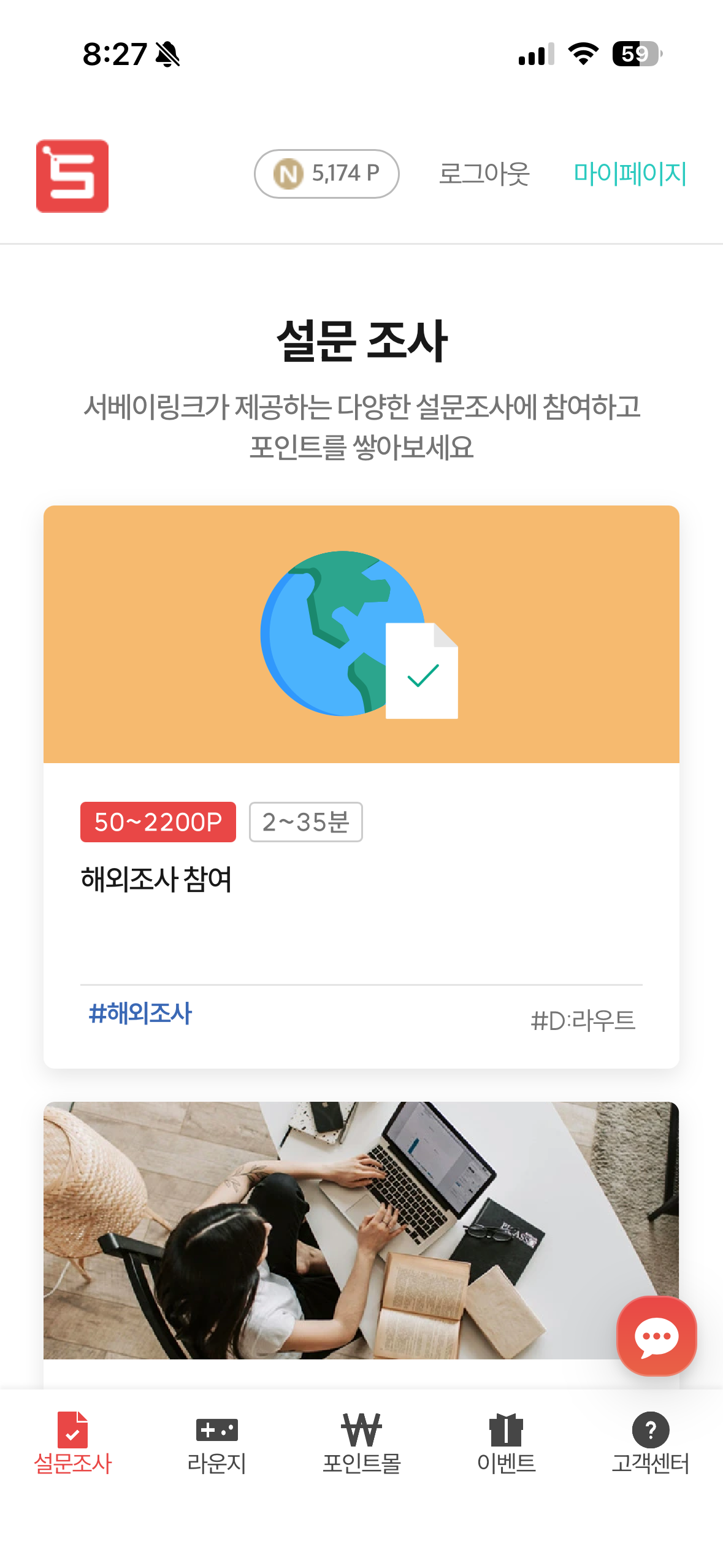This screenshot has width=723, height=1568.
Task: Go to the 고객센터 tab
Action: 651,1443
